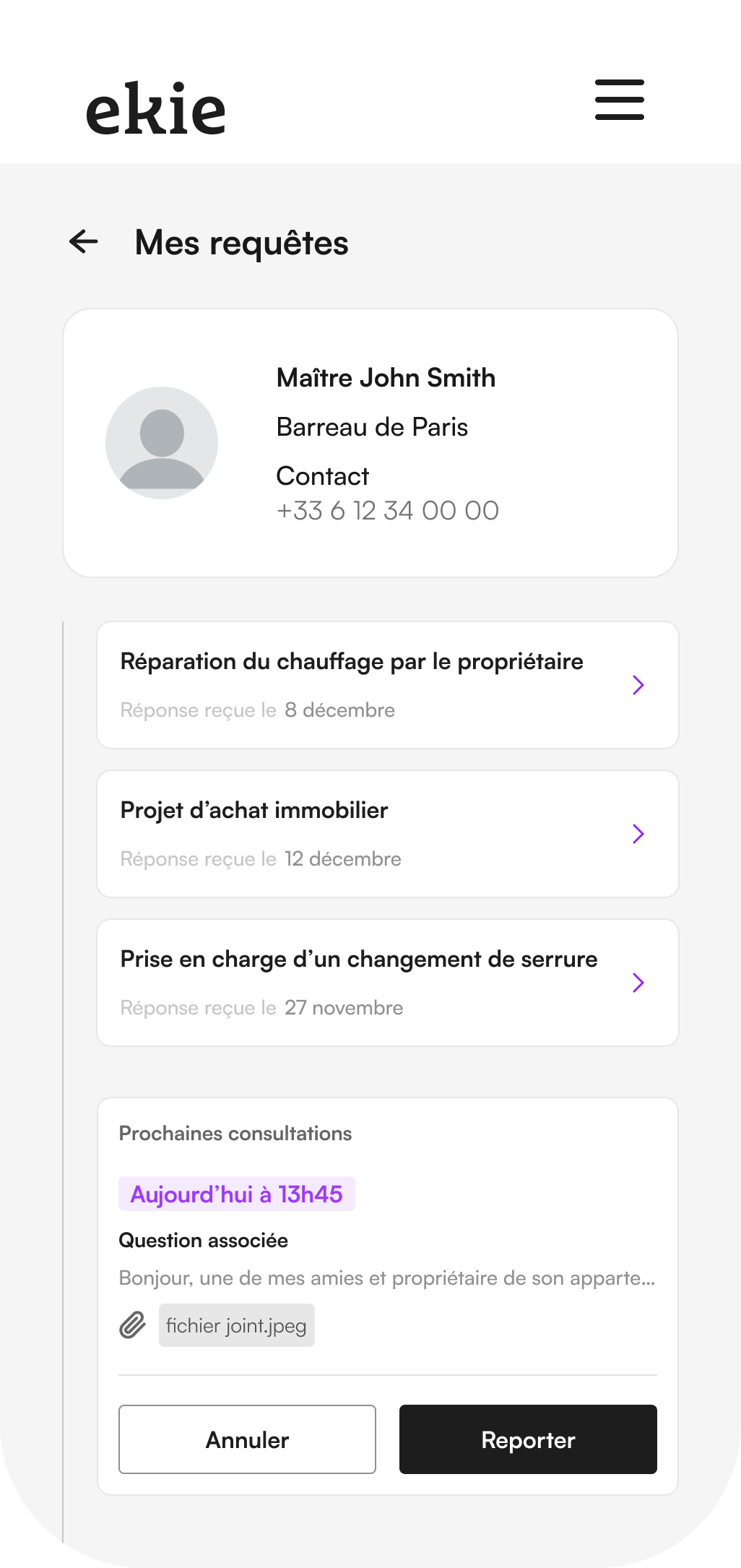Viewport: 741px width, 1568px height.
Task: Open the hamburger menu
Action: coord(619,100)
